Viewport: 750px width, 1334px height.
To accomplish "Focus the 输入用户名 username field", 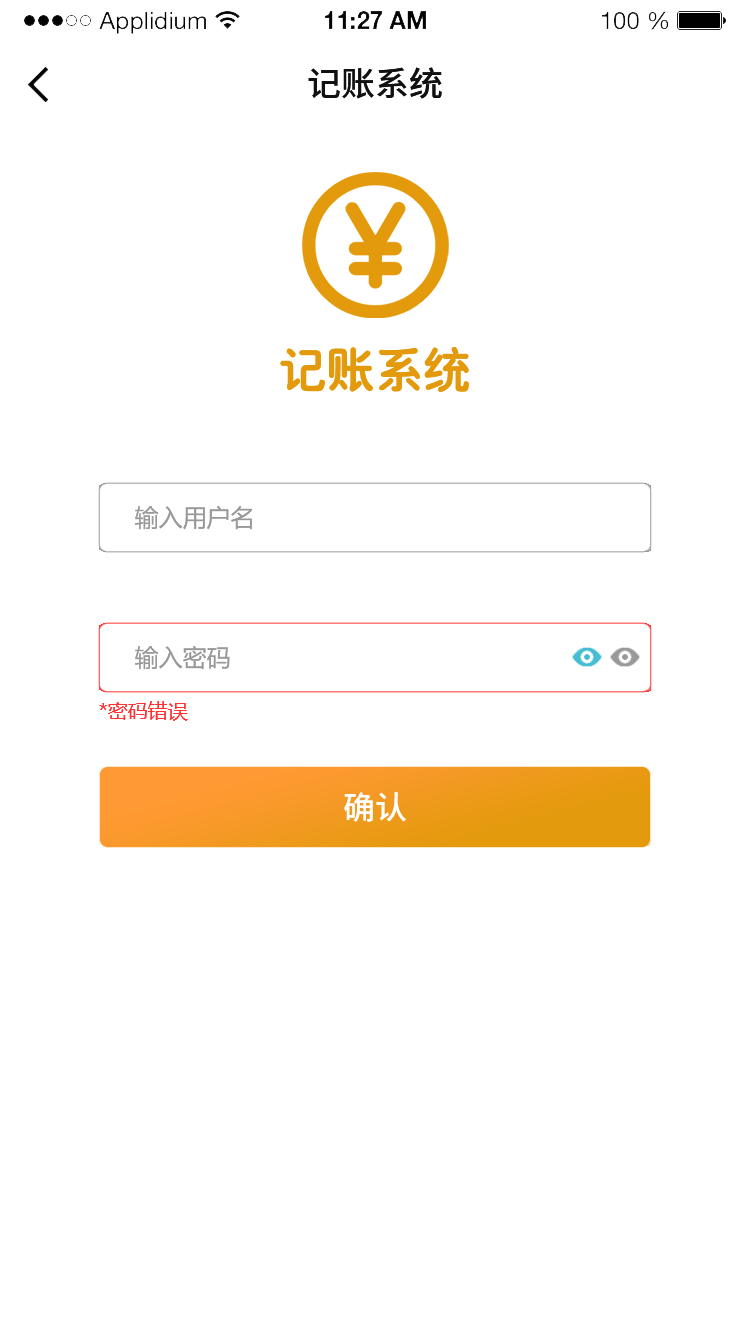I will 375,518.
